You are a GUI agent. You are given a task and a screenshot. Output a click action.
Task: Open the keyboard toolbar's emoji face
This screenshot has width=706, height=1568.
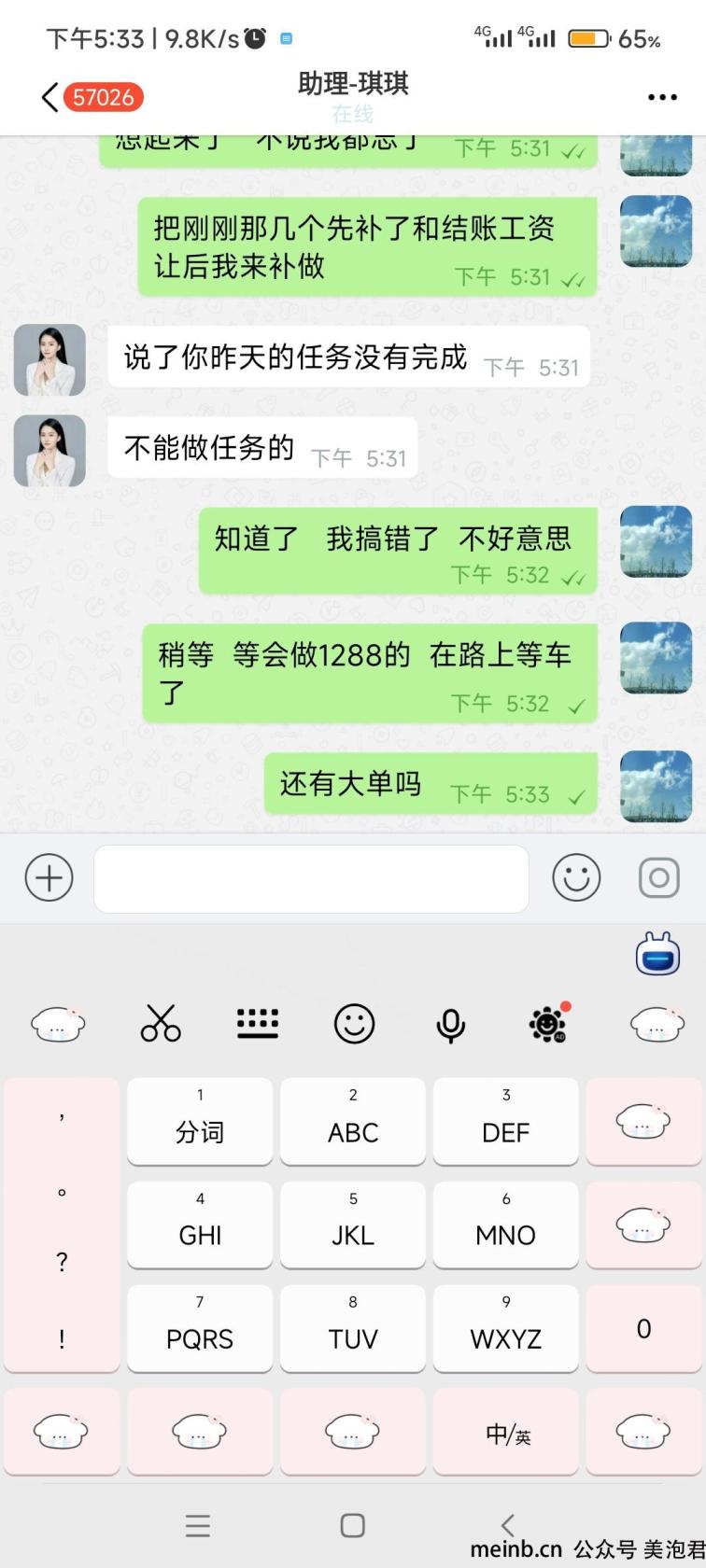click(x=354, y=1024)
